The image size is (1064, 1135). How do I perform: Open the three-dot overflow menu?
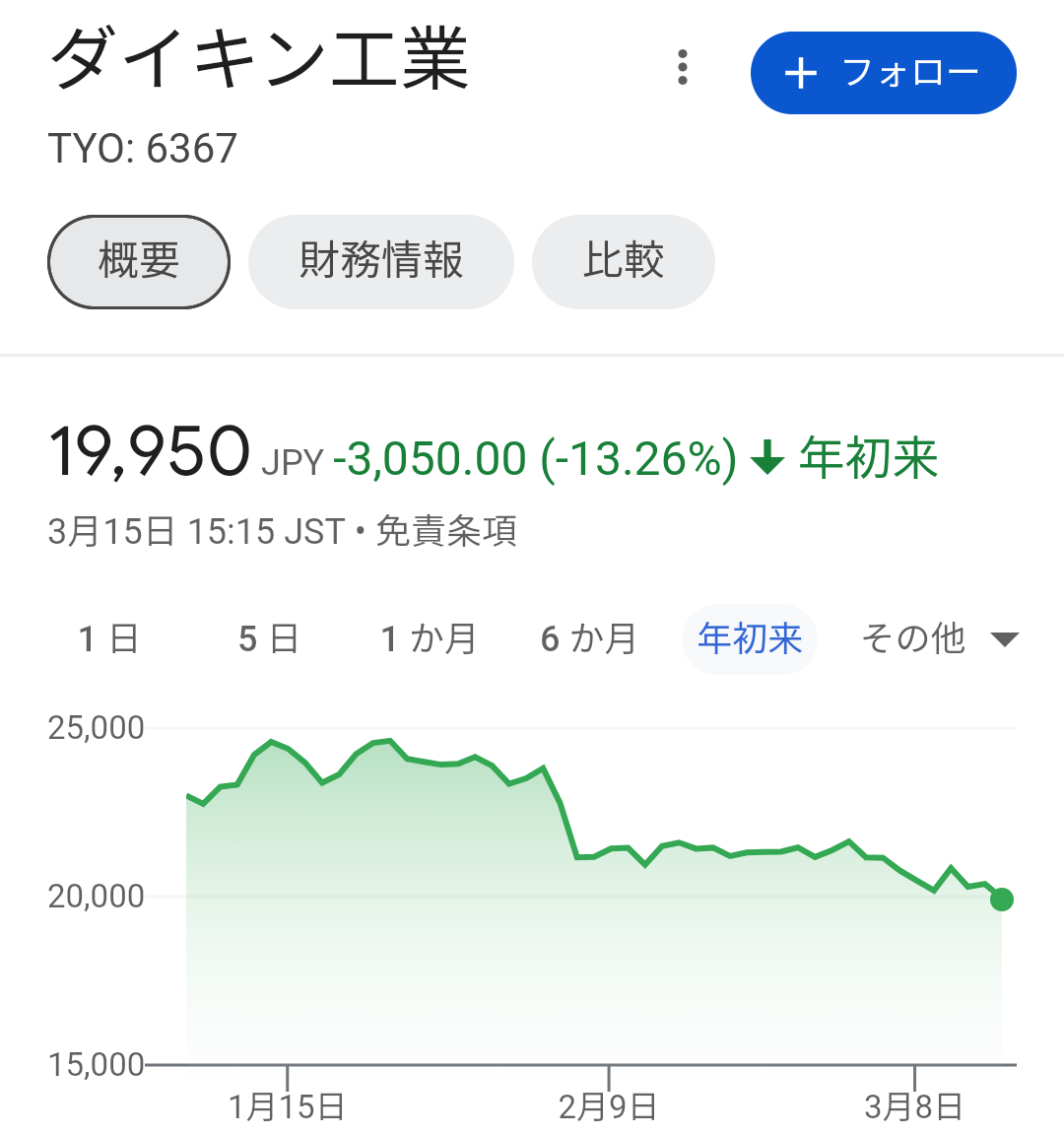click(682, 68)
